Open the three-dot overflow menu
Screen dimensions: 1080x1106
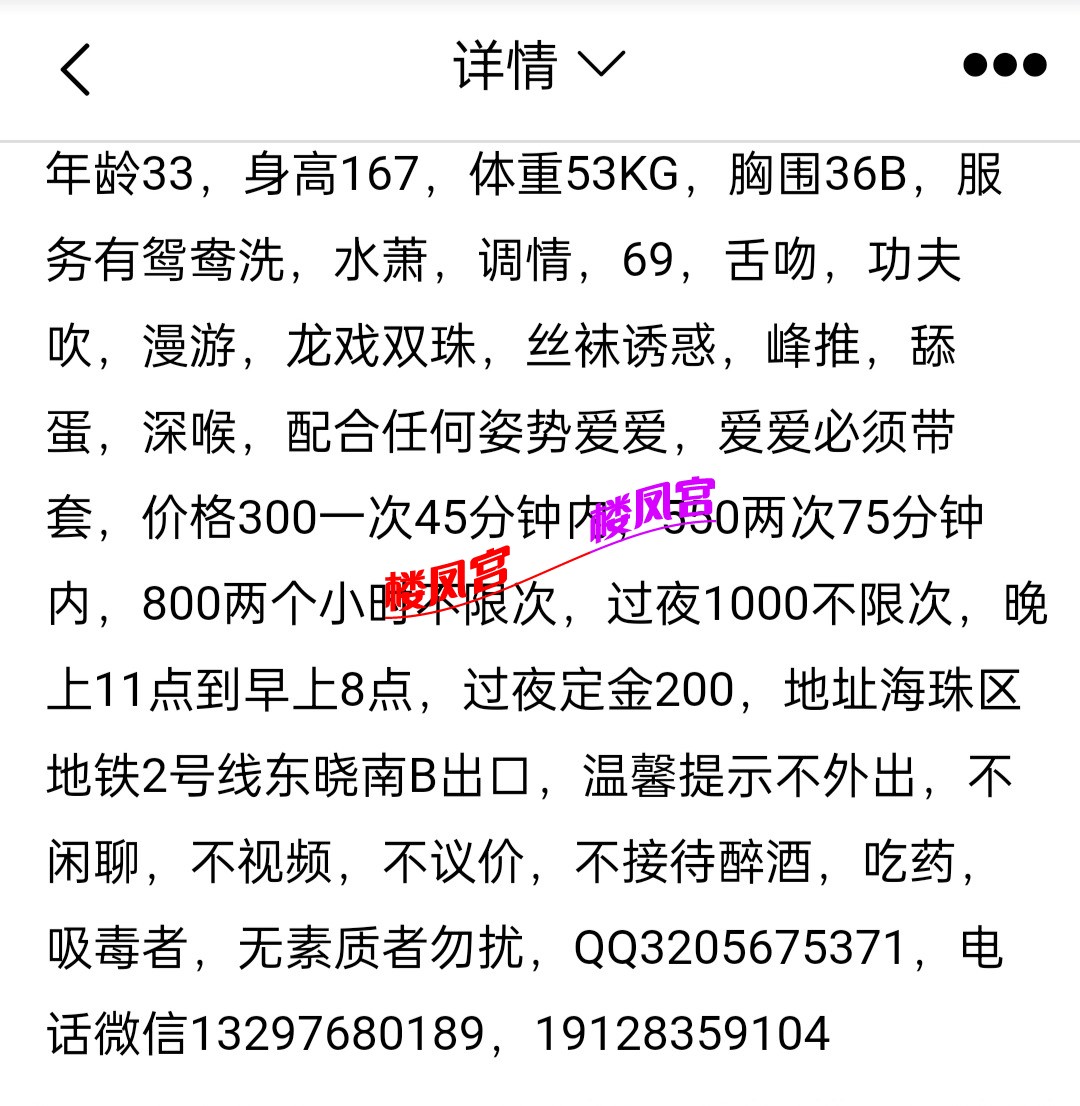pyautogui.click(x=1004, y=66)
